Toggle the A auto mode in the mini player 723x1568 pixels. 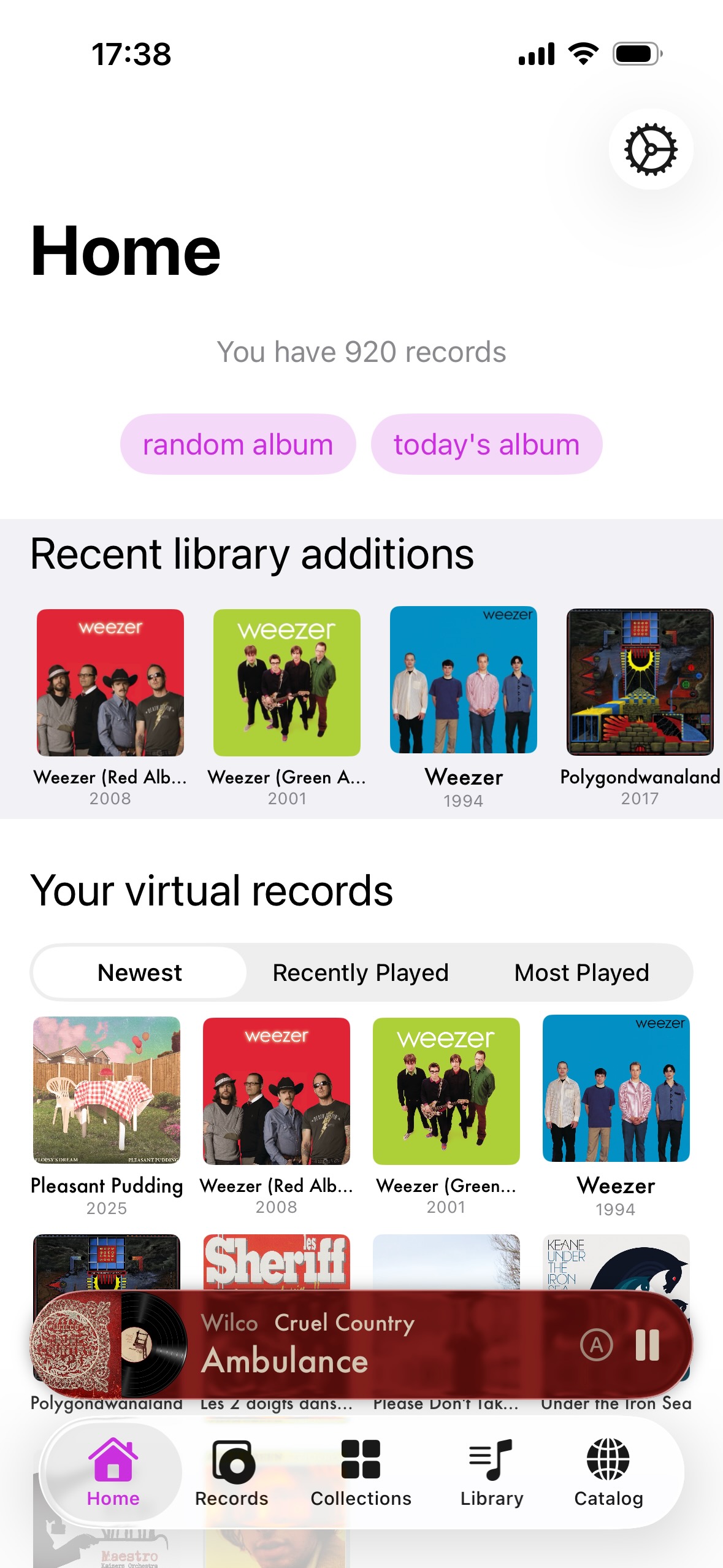(x=596, y=1345)
